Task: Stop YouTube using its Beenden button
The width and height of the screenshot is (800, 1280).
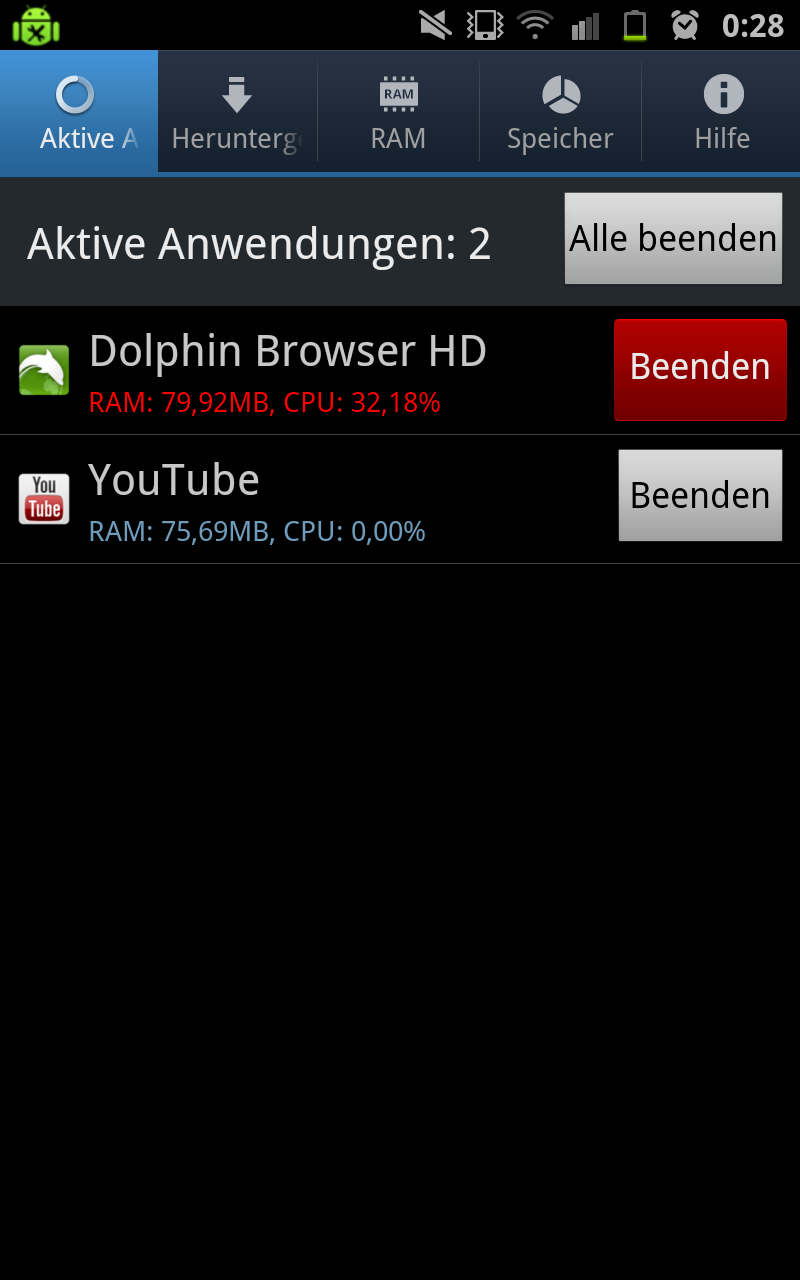Action: pos(700,496)
